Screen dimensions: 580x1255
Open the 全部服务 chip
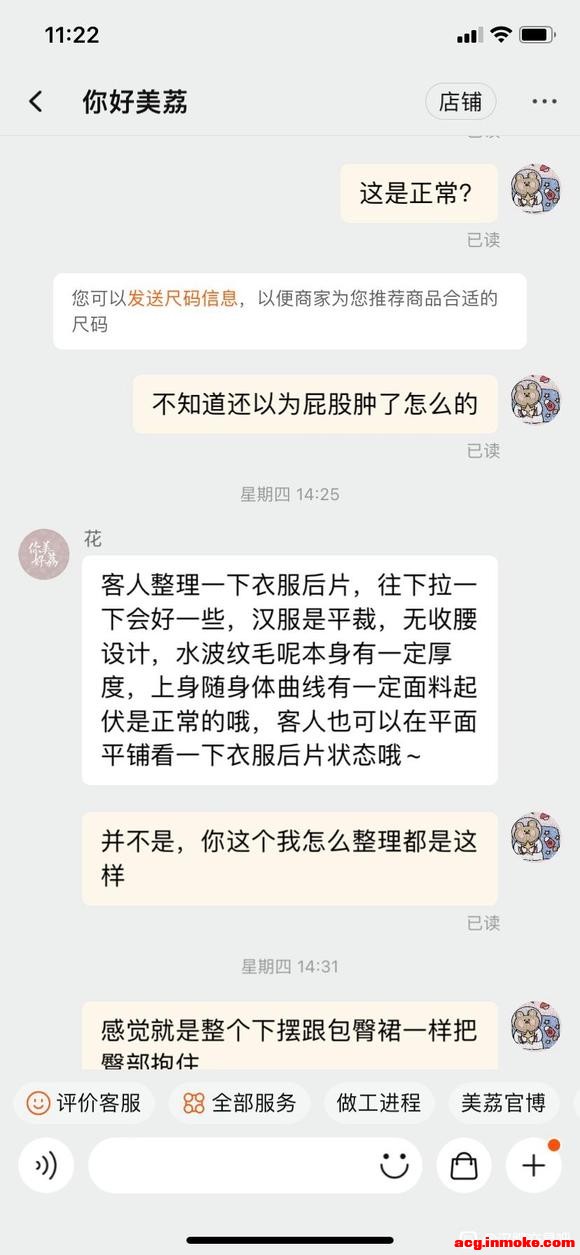(240, 1103)
